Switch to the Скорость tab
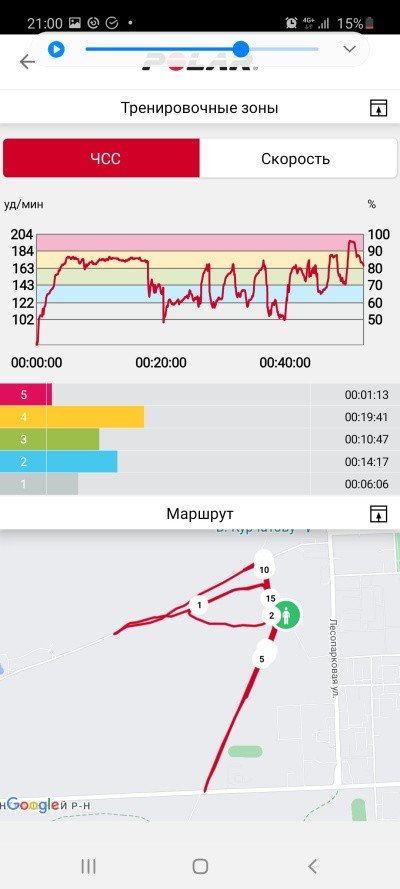The image size is (400, 889). pos(295,159)
